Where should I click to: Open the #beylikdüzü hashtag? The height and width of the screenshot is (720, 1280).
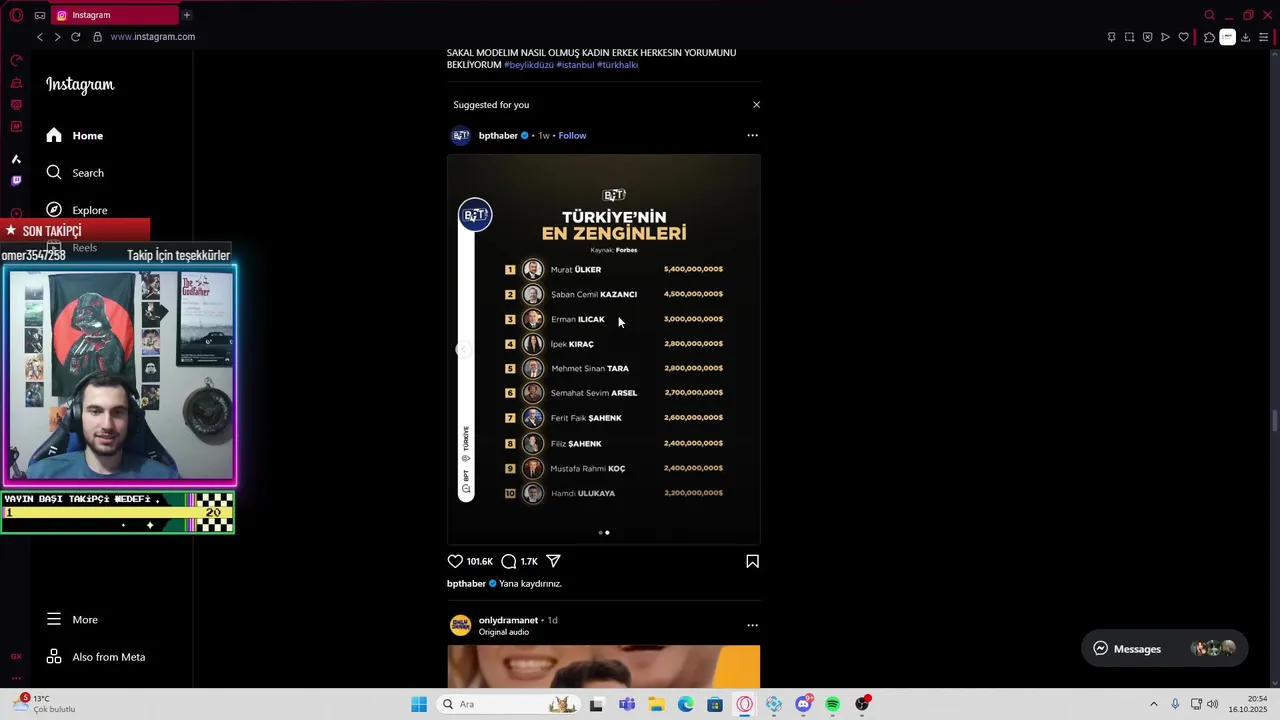coord(528,65)
